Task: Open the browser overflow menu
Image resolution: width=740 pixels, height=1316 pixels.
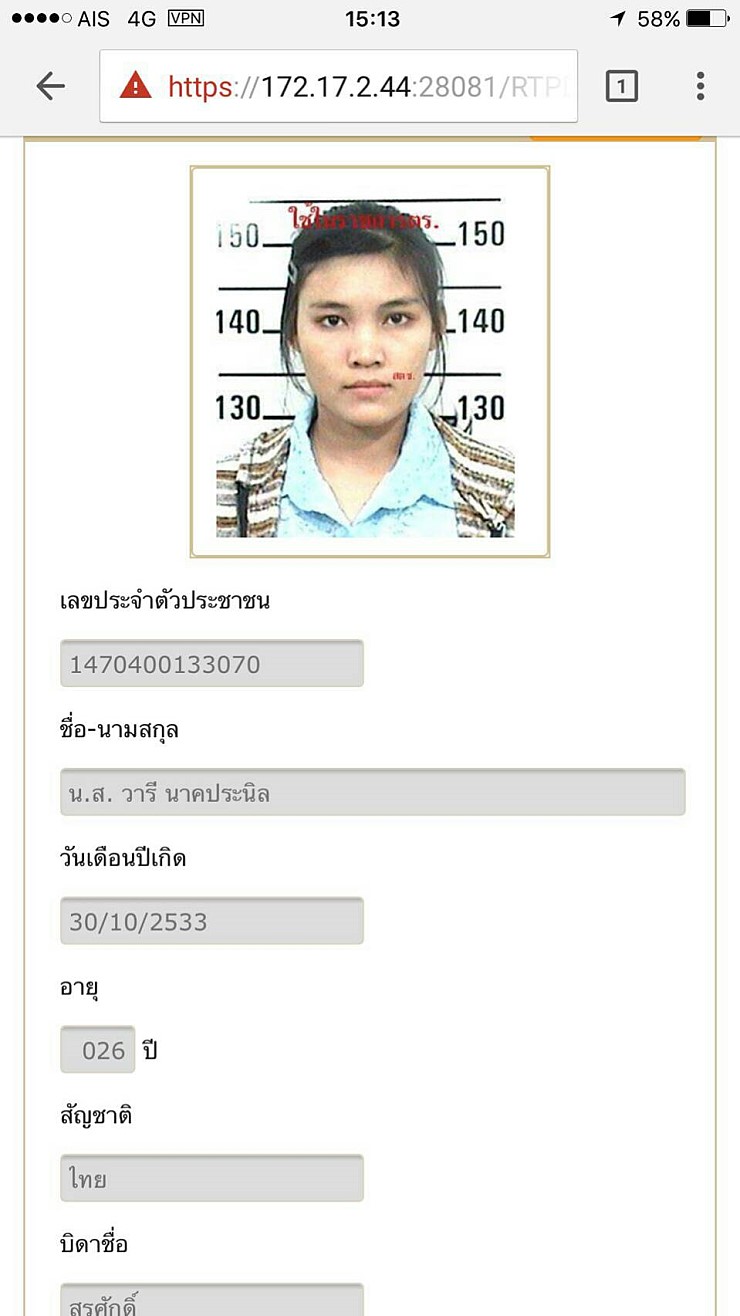Action: (700, 87)
